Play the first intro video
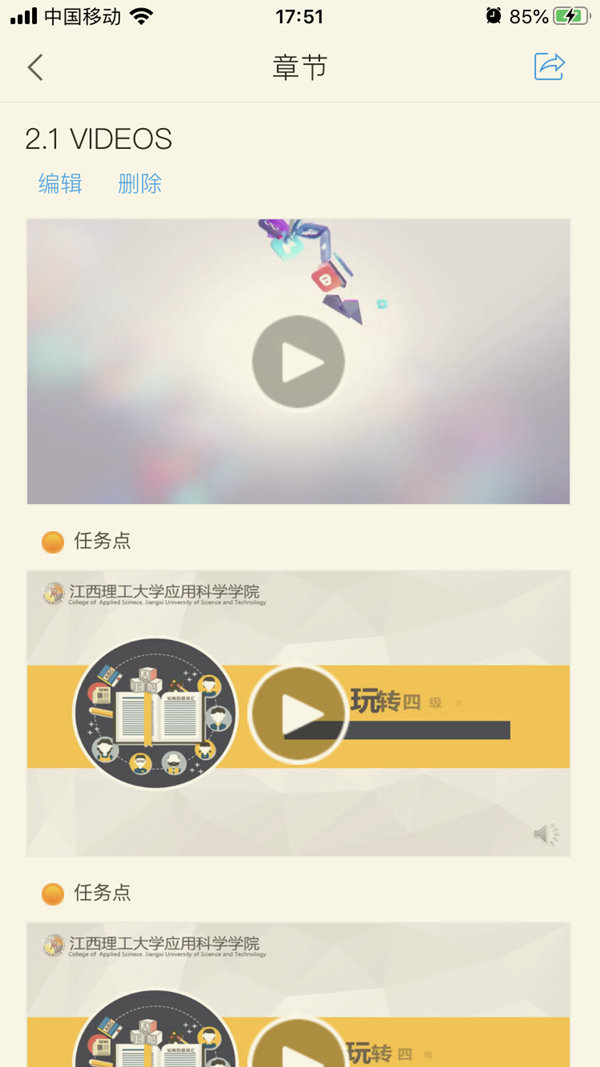600x1067 pixels. click(298, 362)
